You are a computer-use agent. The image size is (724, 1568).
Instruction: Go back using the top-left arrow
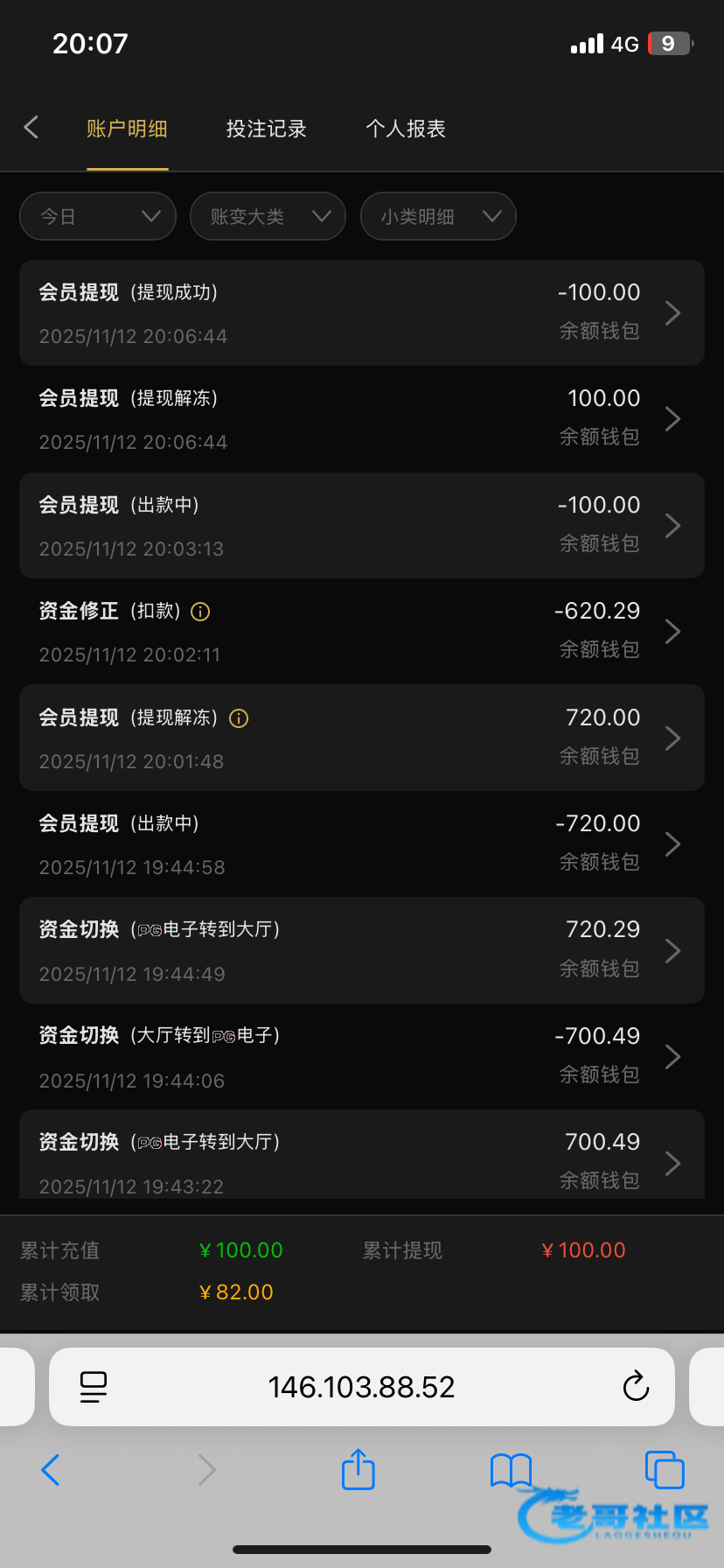(31, 128)
